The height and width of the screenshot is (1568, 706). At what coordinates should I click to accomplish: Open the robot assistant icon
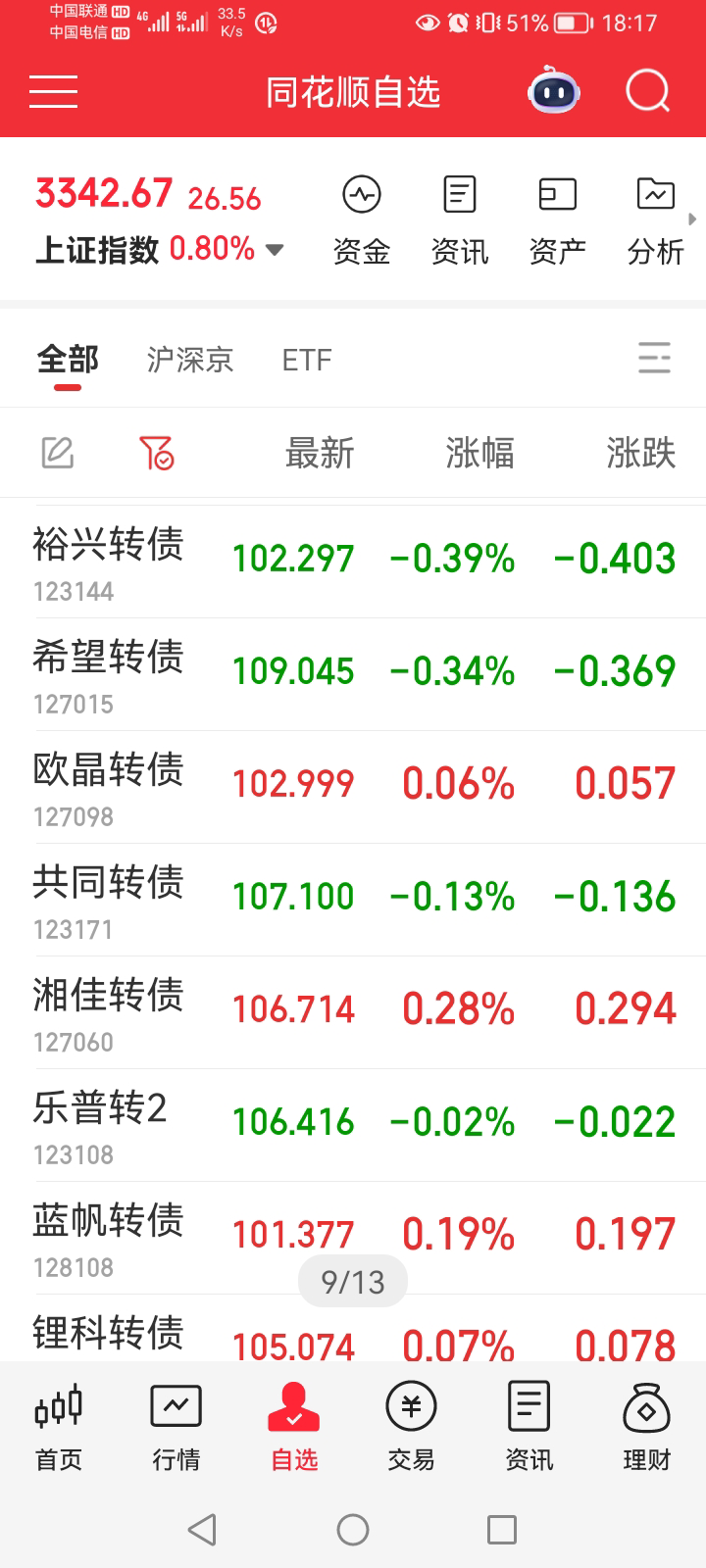pyautogui.click(x=554, y=92)
